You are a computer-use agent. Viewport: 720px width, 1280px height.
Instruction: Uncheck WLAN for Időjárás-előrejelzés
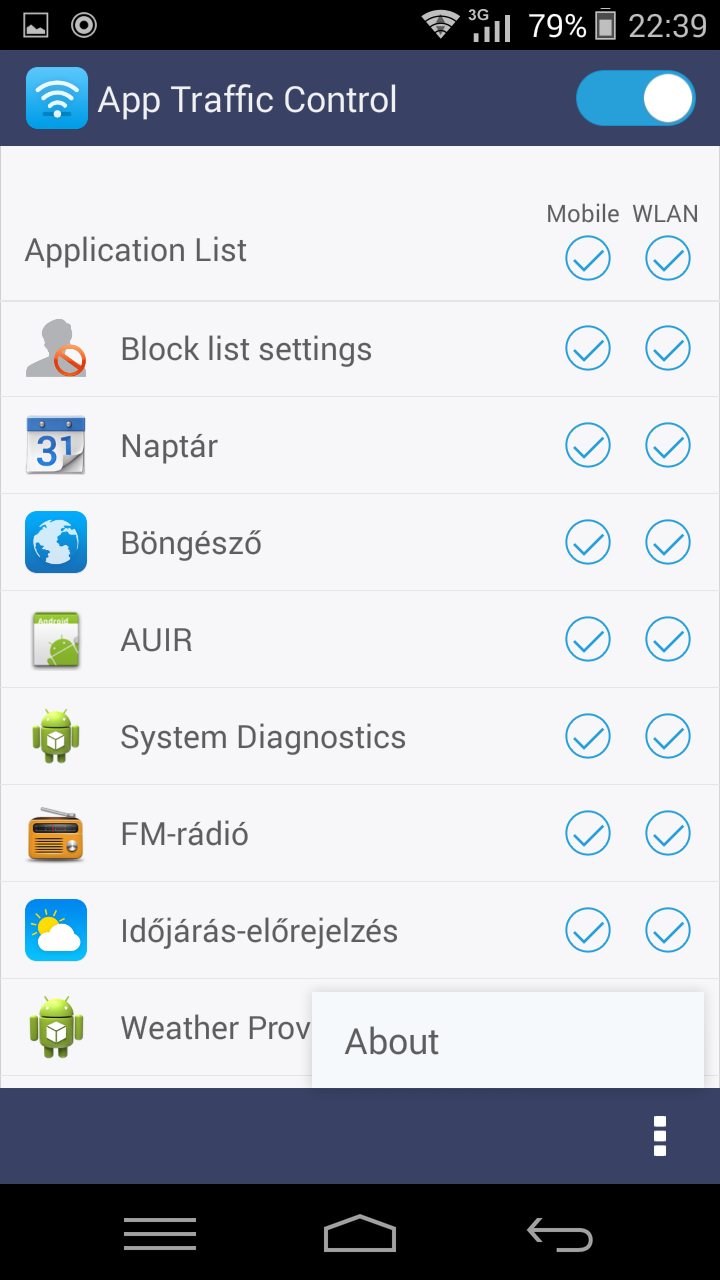(x=668, y=931)
